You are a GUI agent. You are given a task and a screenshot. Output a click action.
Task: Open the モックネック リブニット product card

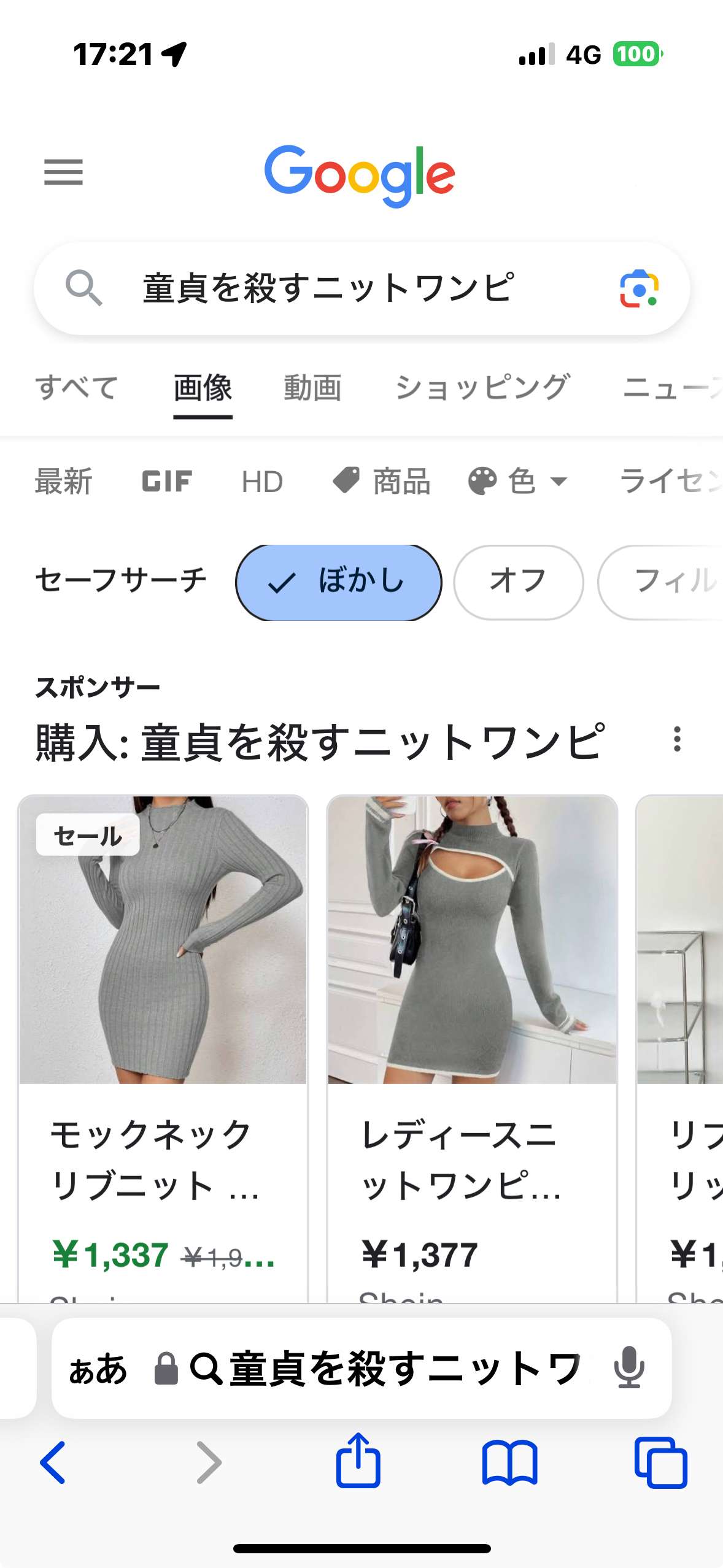[163, 1043]
